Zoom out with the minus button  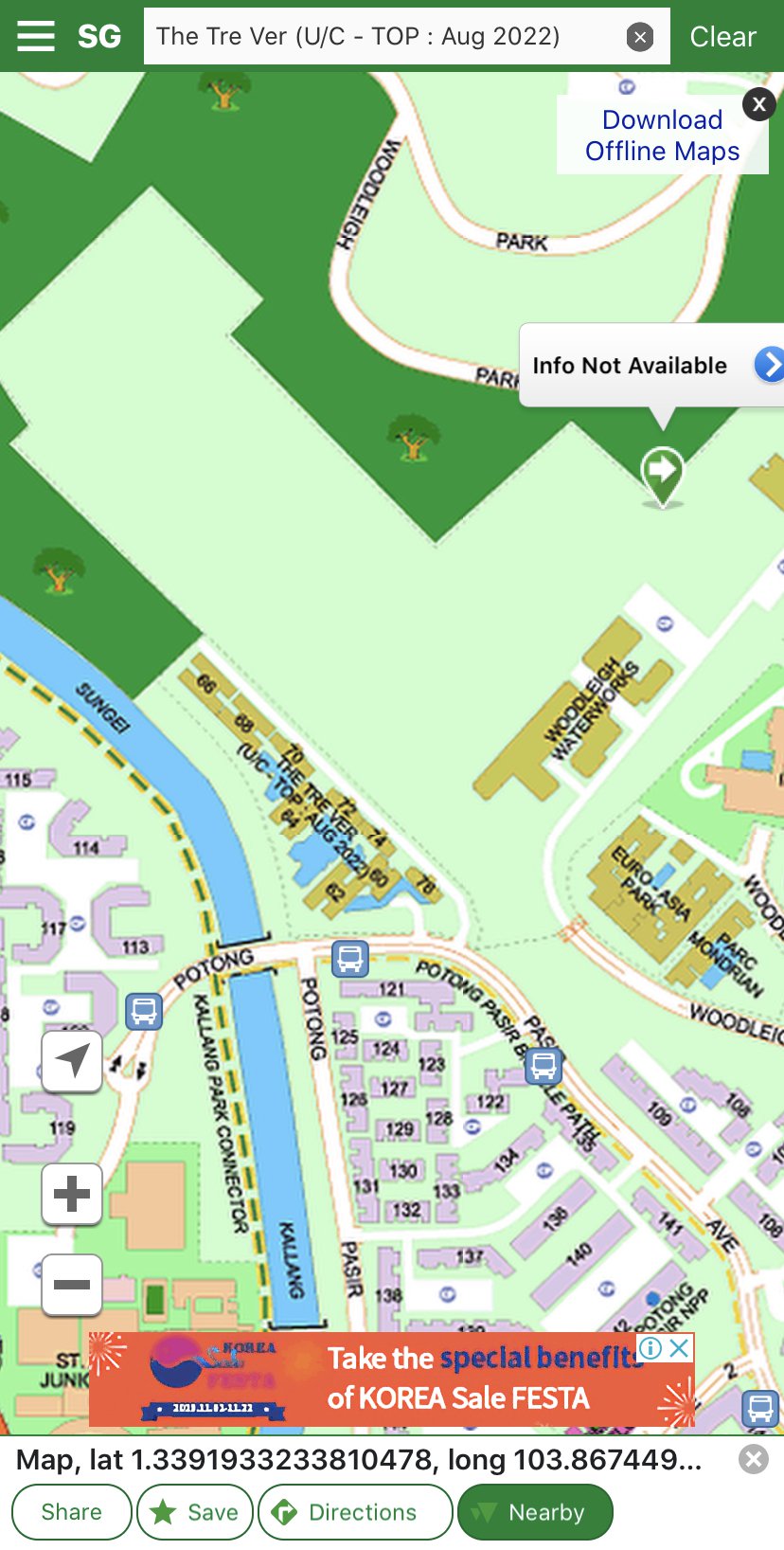[x=72, y=1285]
